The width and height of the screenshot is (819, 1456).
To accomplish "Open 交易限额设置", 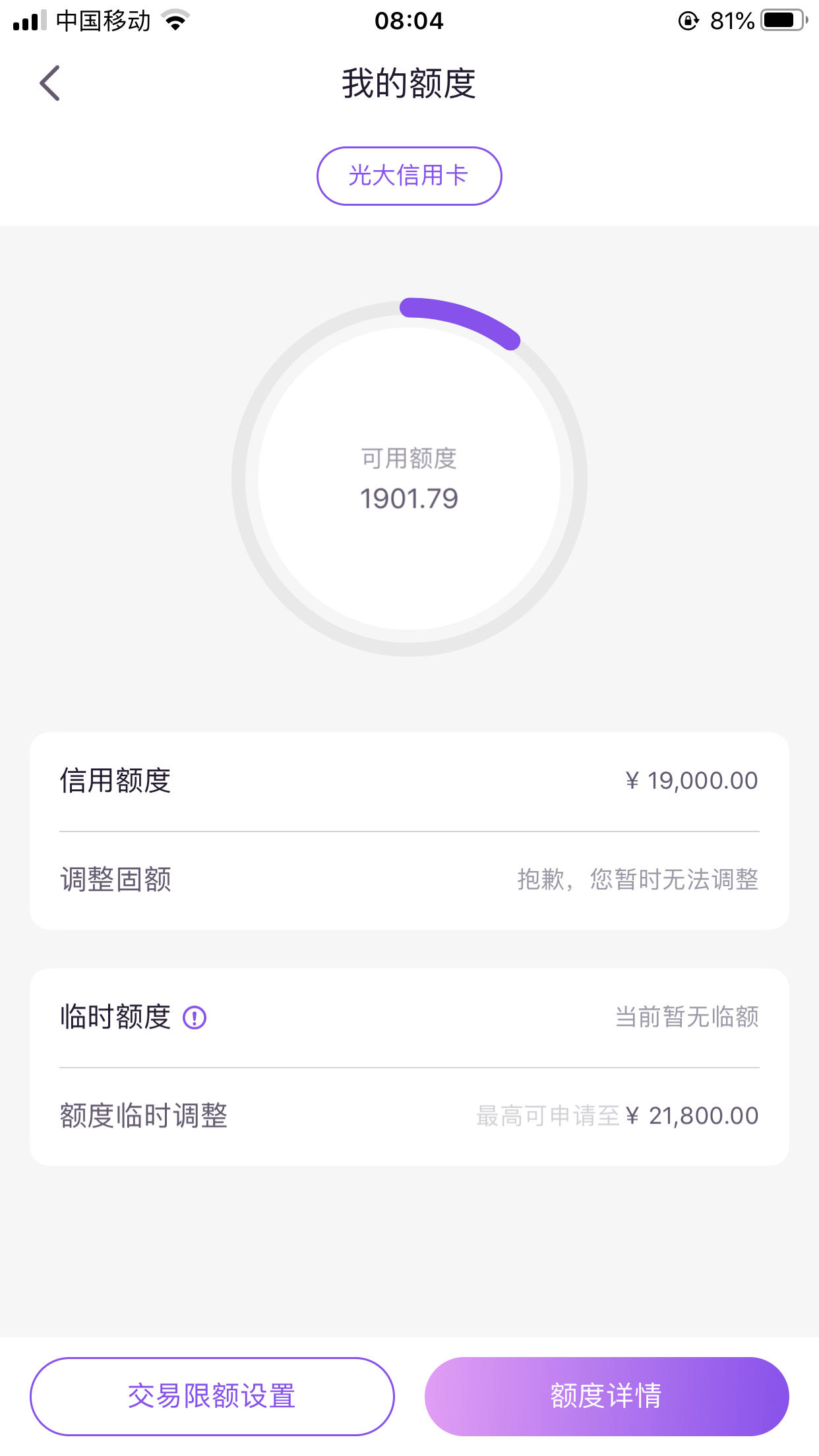I will click(212, 1396).
